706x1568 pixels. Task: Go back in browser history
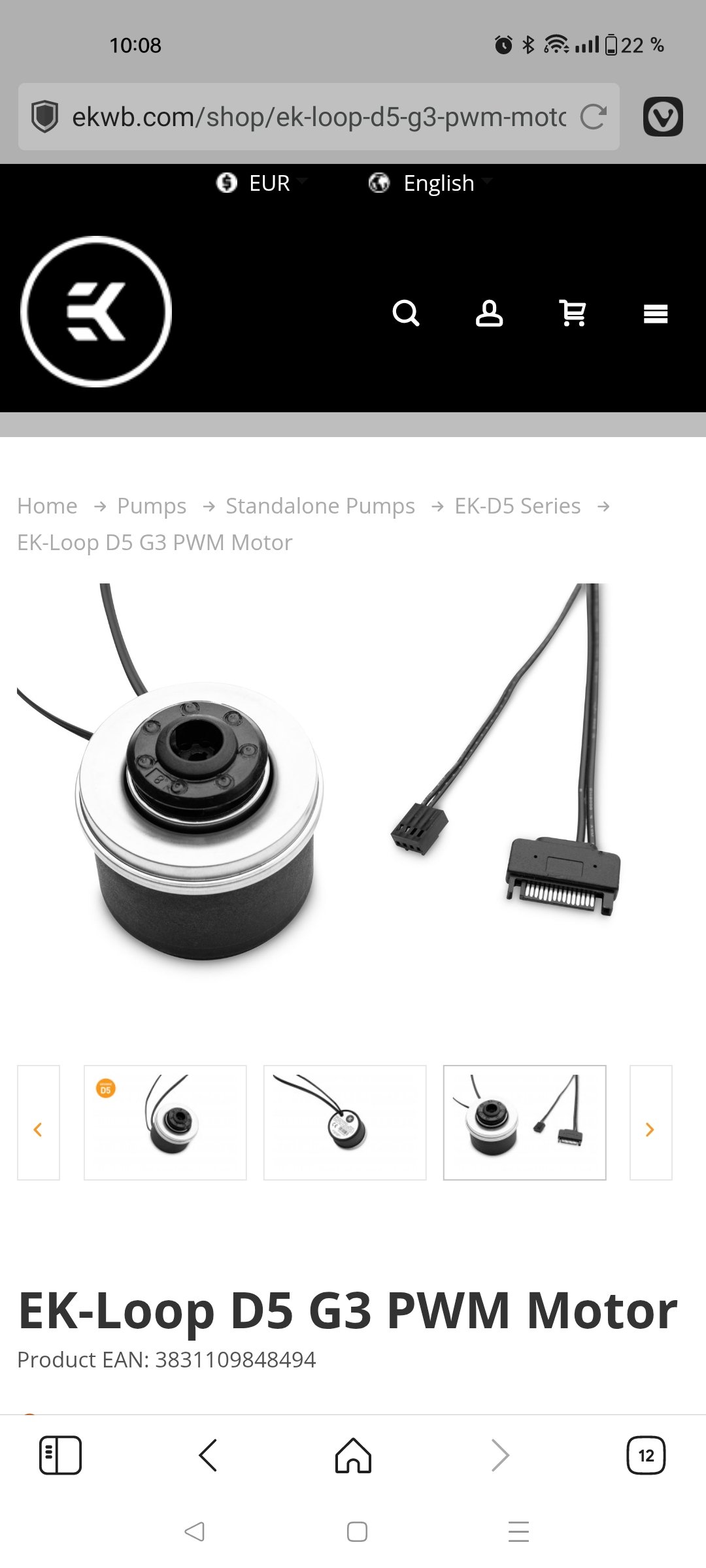(x=208, y=1456)
